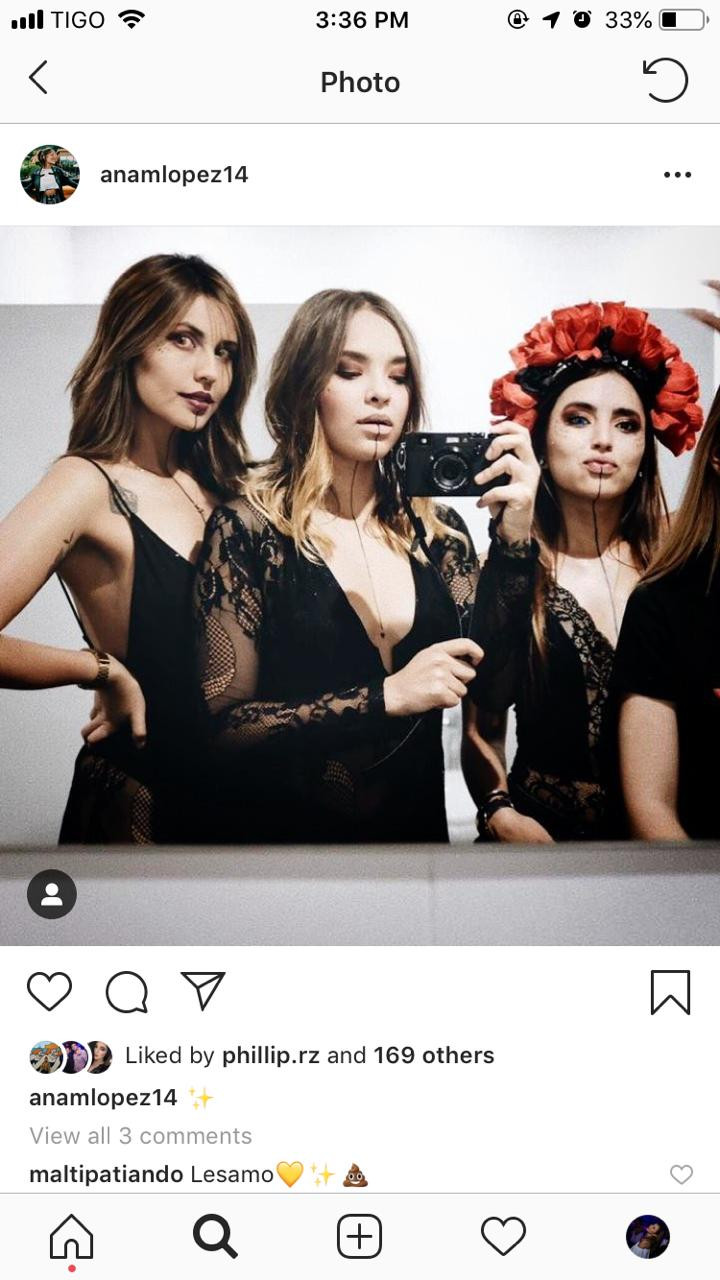View the 169 others who liked
The height and width of the screenshot is (1280, 720).
click(x=434, y=1055)
